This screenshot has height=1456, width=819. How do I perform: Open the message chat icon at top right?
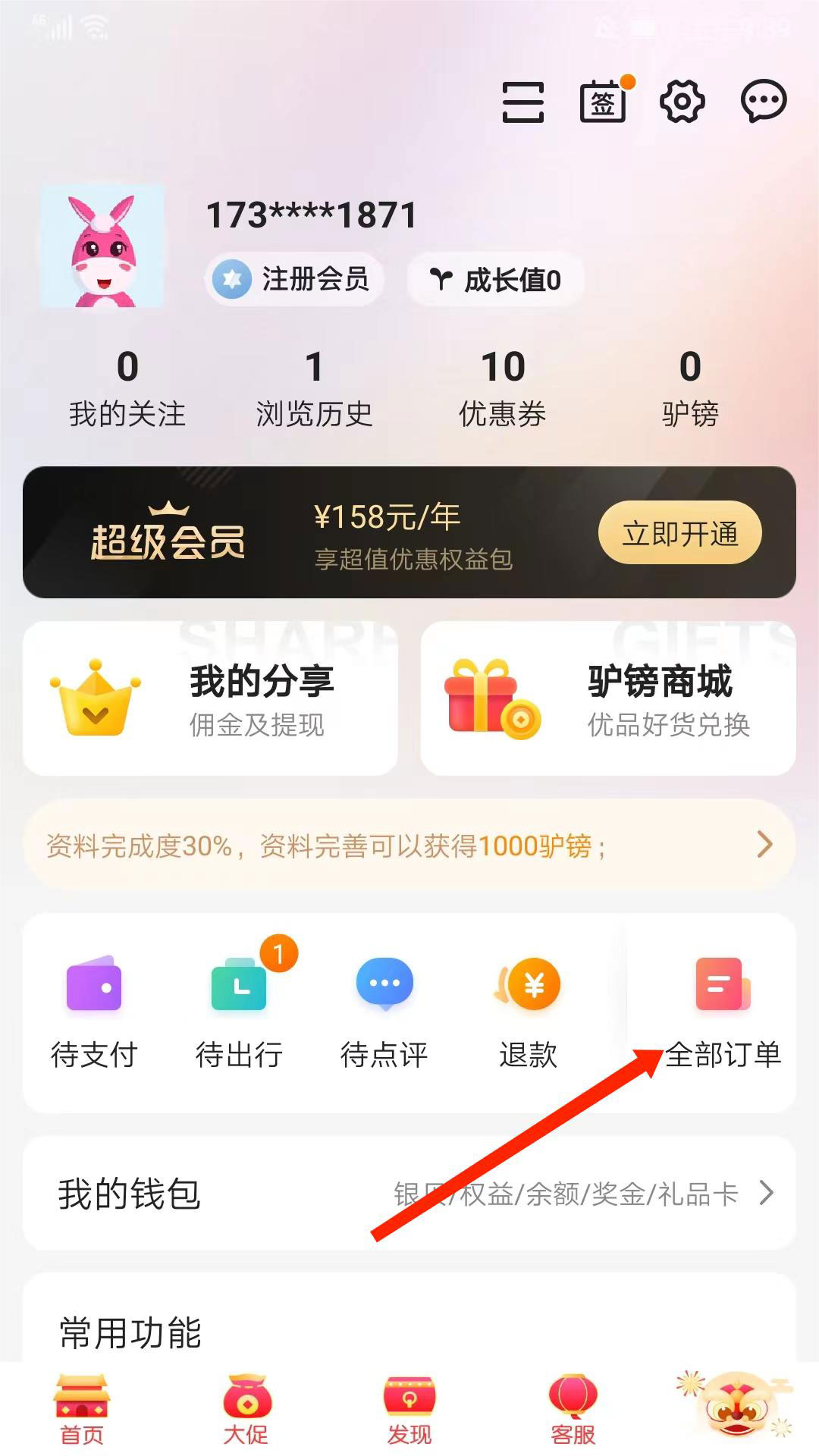pyautogui.click(x=763, y=101)
